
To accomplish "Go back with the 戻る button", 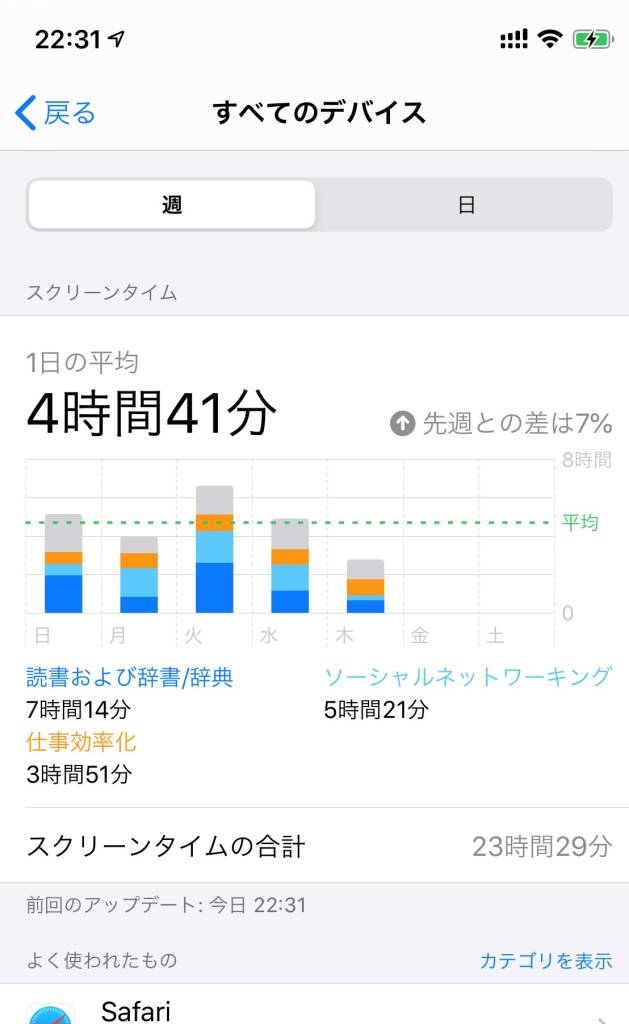I will (56, 113).
